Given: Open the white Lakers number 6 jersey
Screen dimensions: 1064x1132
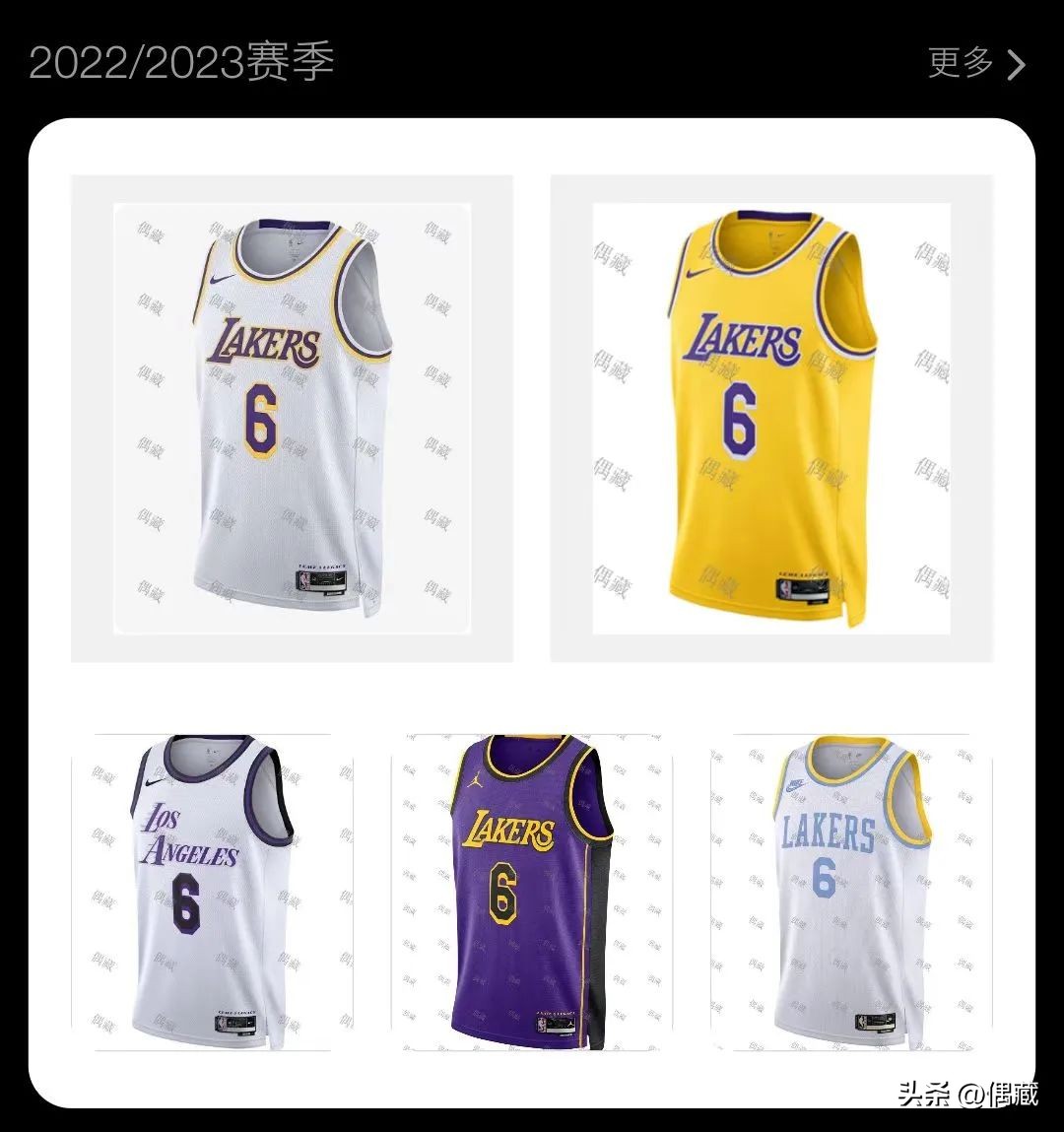Looking at the screenshot, I should pos(292,419).
